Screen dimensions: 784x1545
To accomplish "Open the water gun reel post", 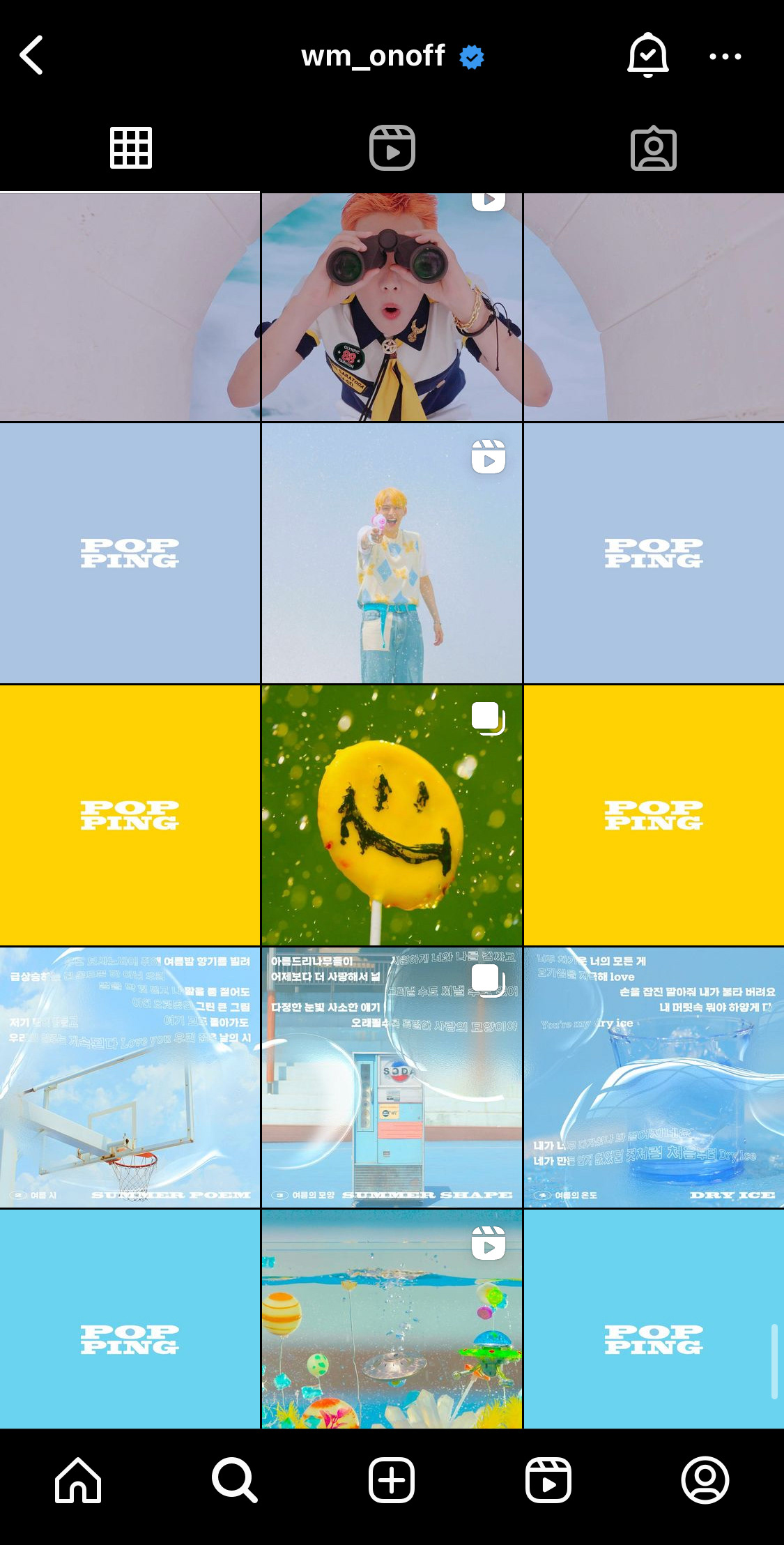I will coord(392,553).
